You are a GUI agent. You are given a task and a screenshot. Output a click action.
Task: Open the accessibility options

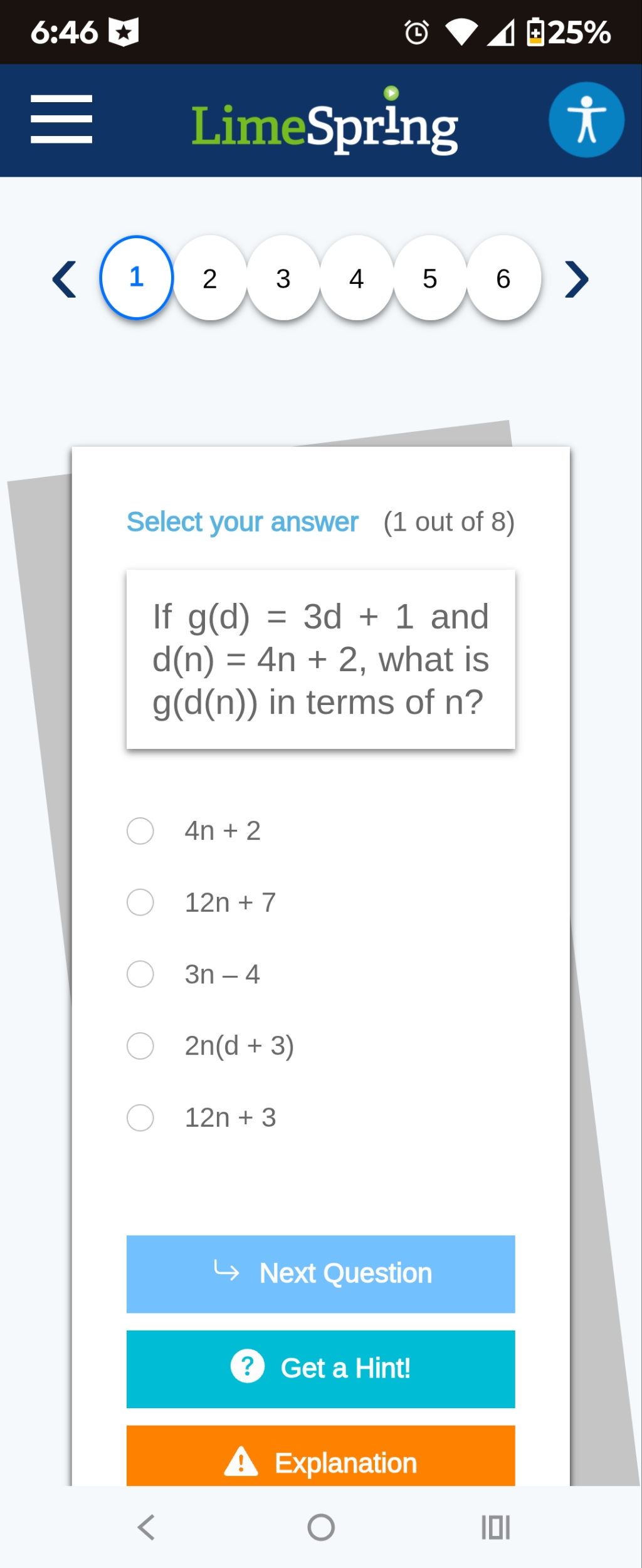click(586, 120)
